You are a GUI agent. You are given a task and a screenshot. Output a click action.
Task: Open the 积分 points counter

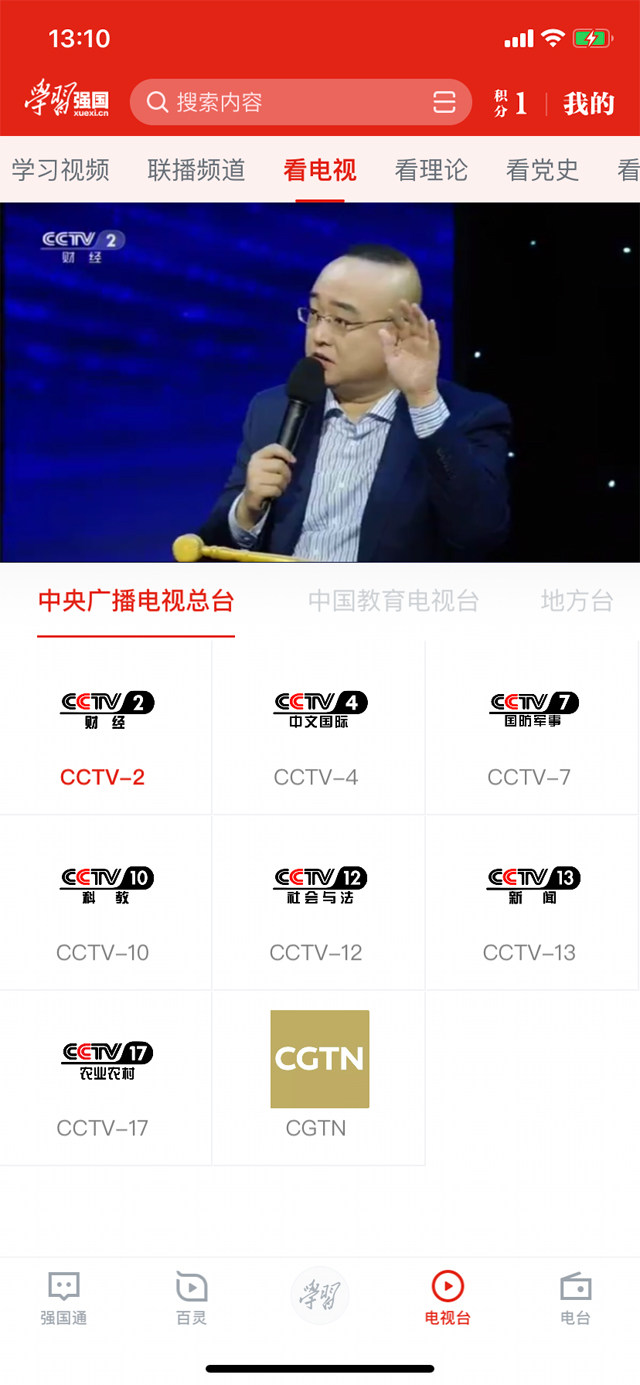tap(510, 103)
